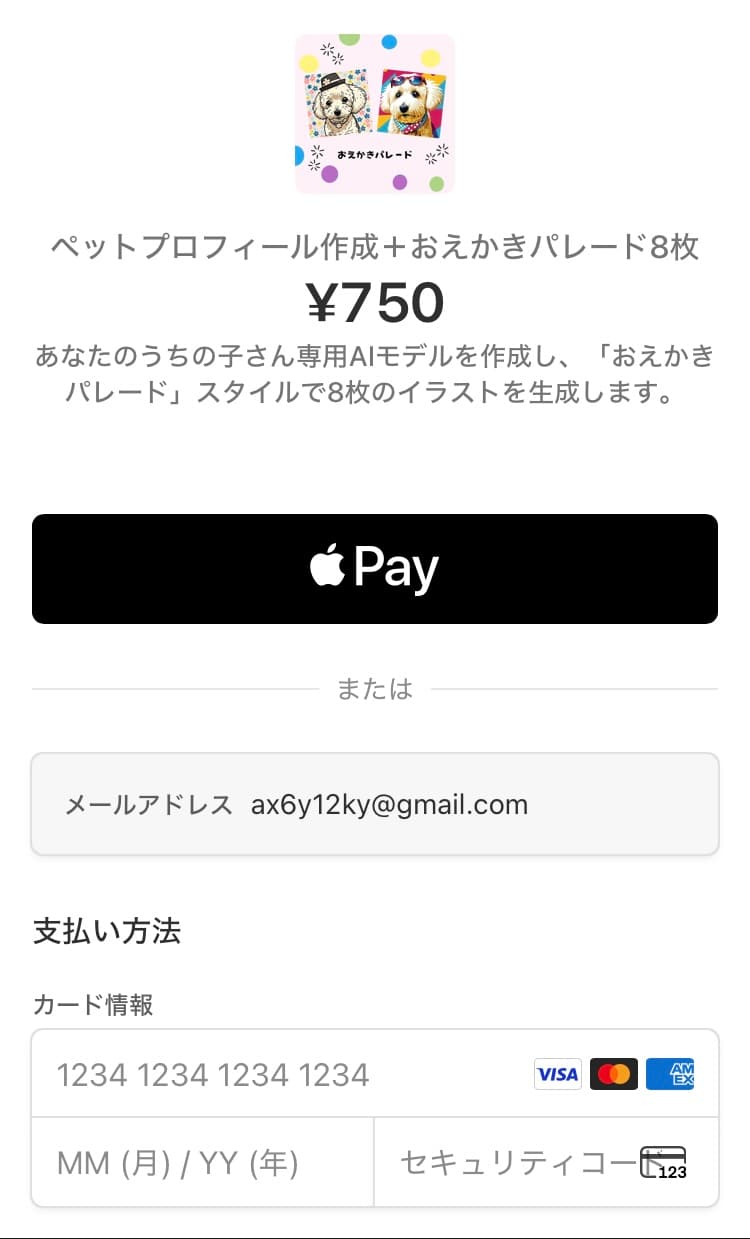Focus the card number field

coord(280,1075)
